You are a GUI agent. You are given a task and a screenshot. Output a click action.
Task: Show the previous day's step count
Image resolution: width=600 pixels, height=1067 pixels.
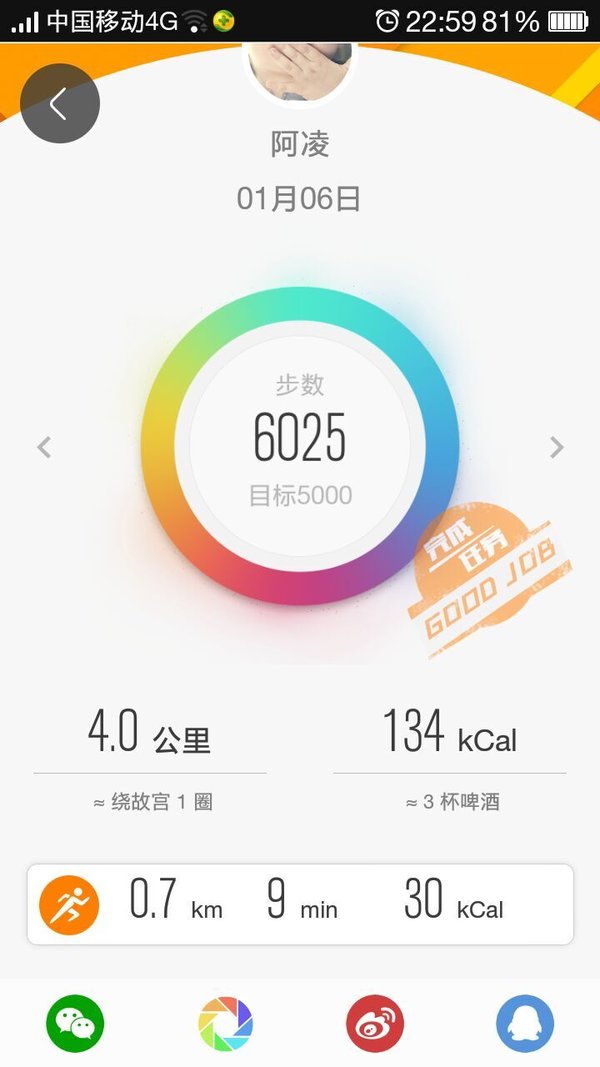(44, 447)
